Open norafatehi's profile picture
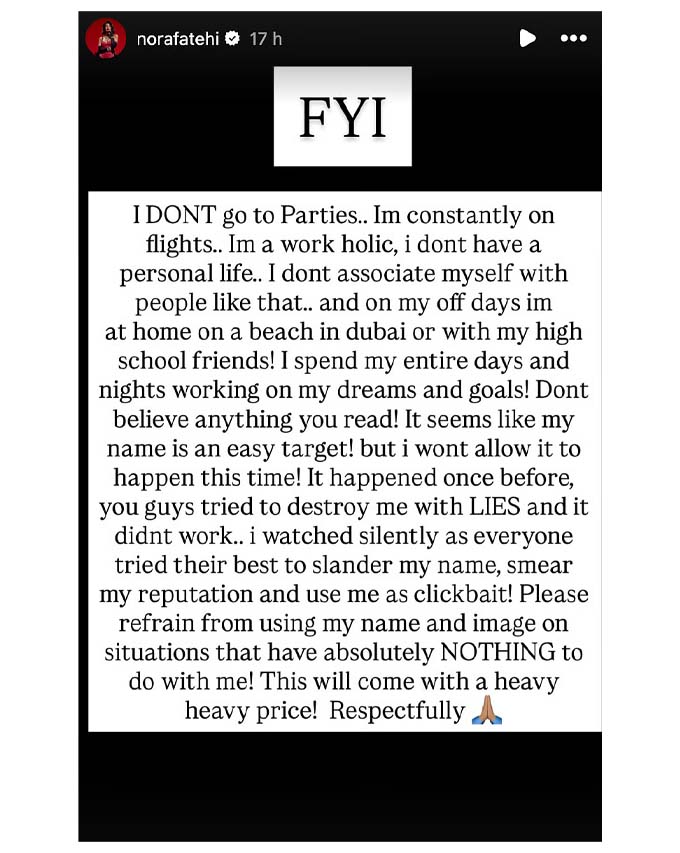 [106, 38]
